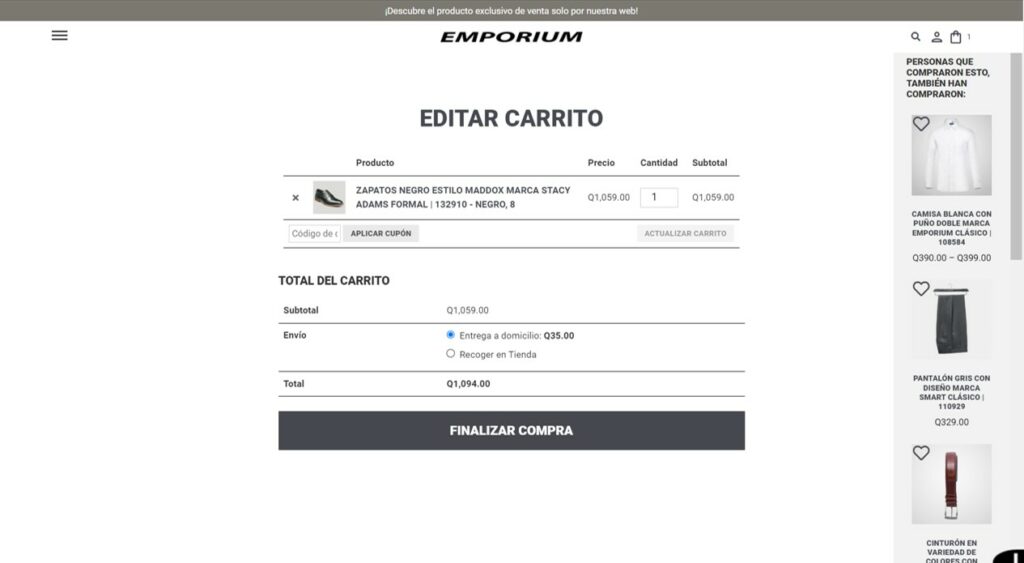Focus the quantity field
The height and width of the screenshot is (563, 1024).
(658, 197)
